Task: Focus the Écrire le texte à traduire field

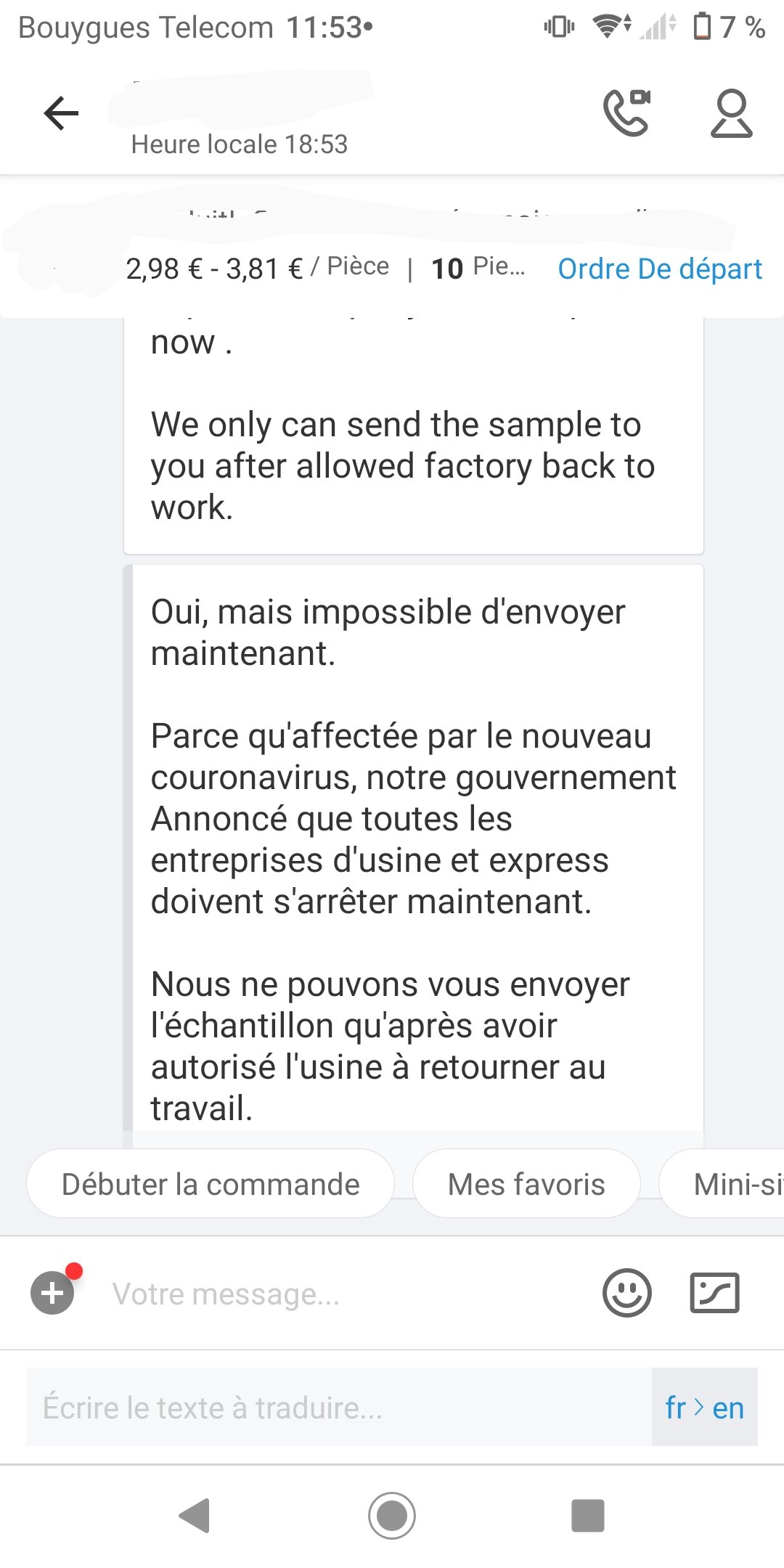Action: click(x=338, y=1408)
